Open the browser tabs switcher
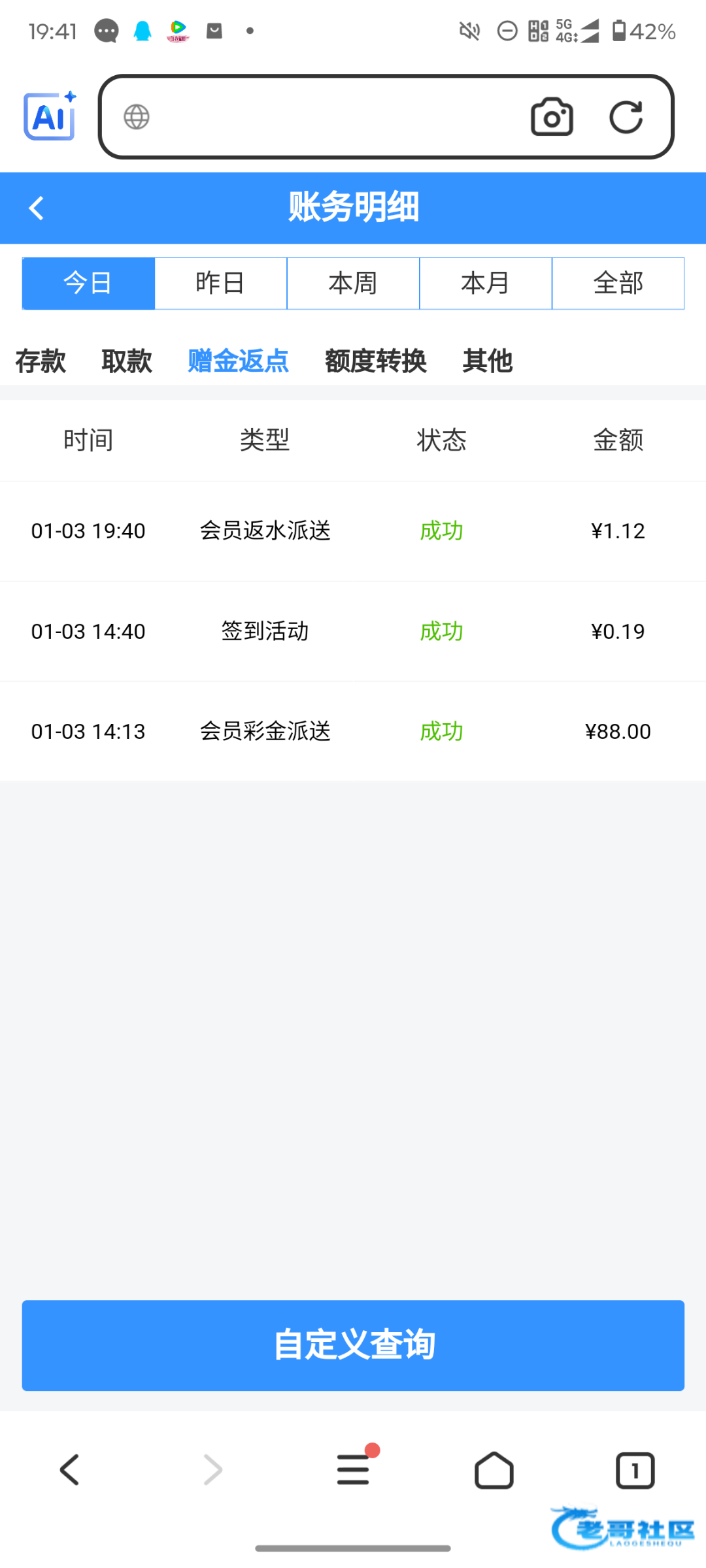The width and height of the screenshot is (706, 1568). (635, 1470)
